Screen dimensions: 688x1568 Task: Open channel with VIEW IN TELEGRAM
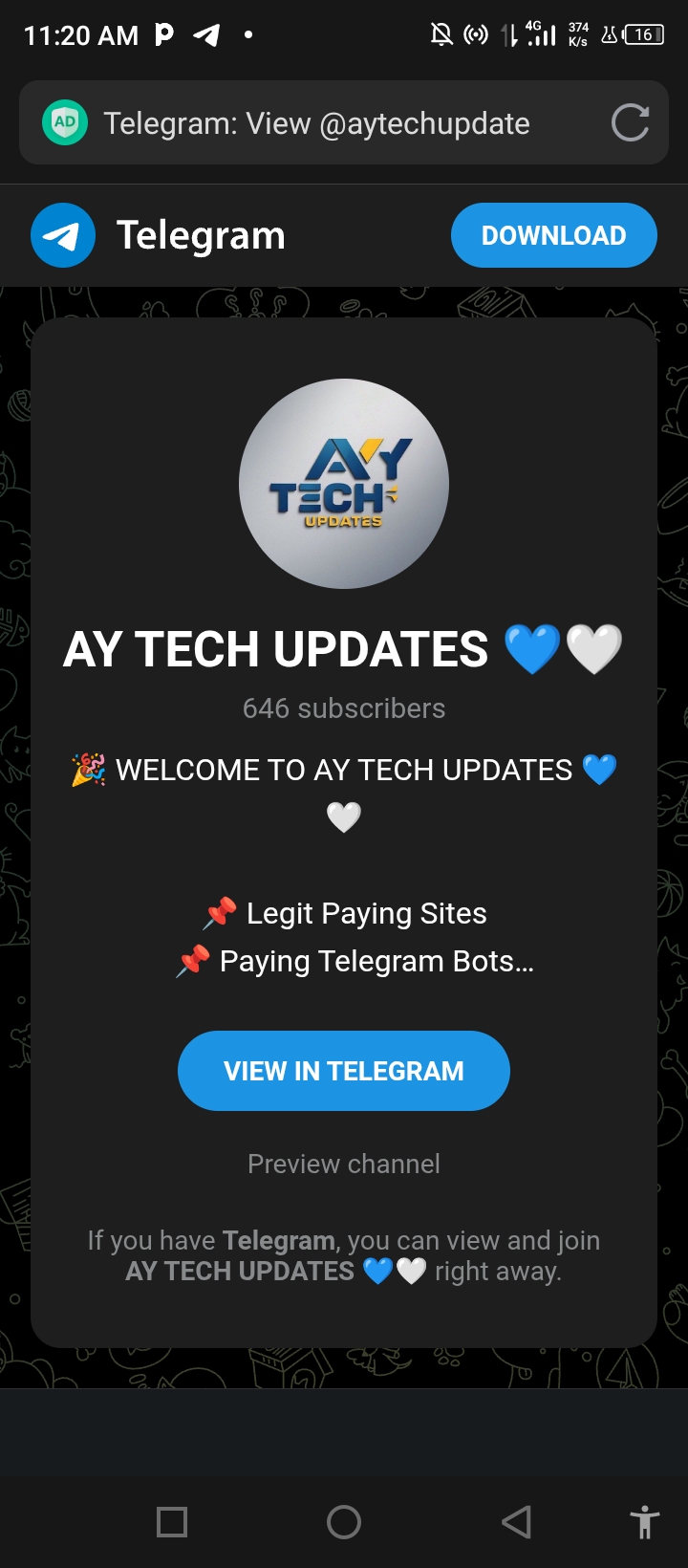pos(343,1071)
